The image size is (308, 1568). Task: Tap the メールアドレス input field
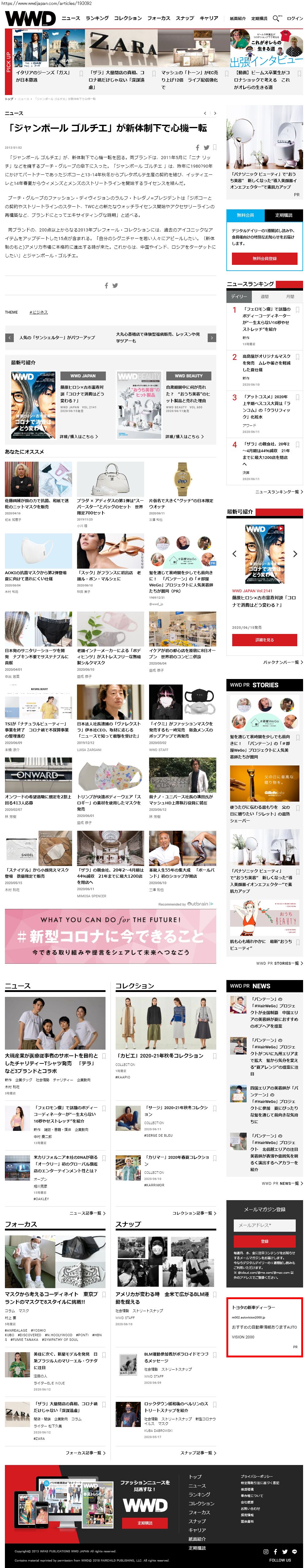[264, 1225]
